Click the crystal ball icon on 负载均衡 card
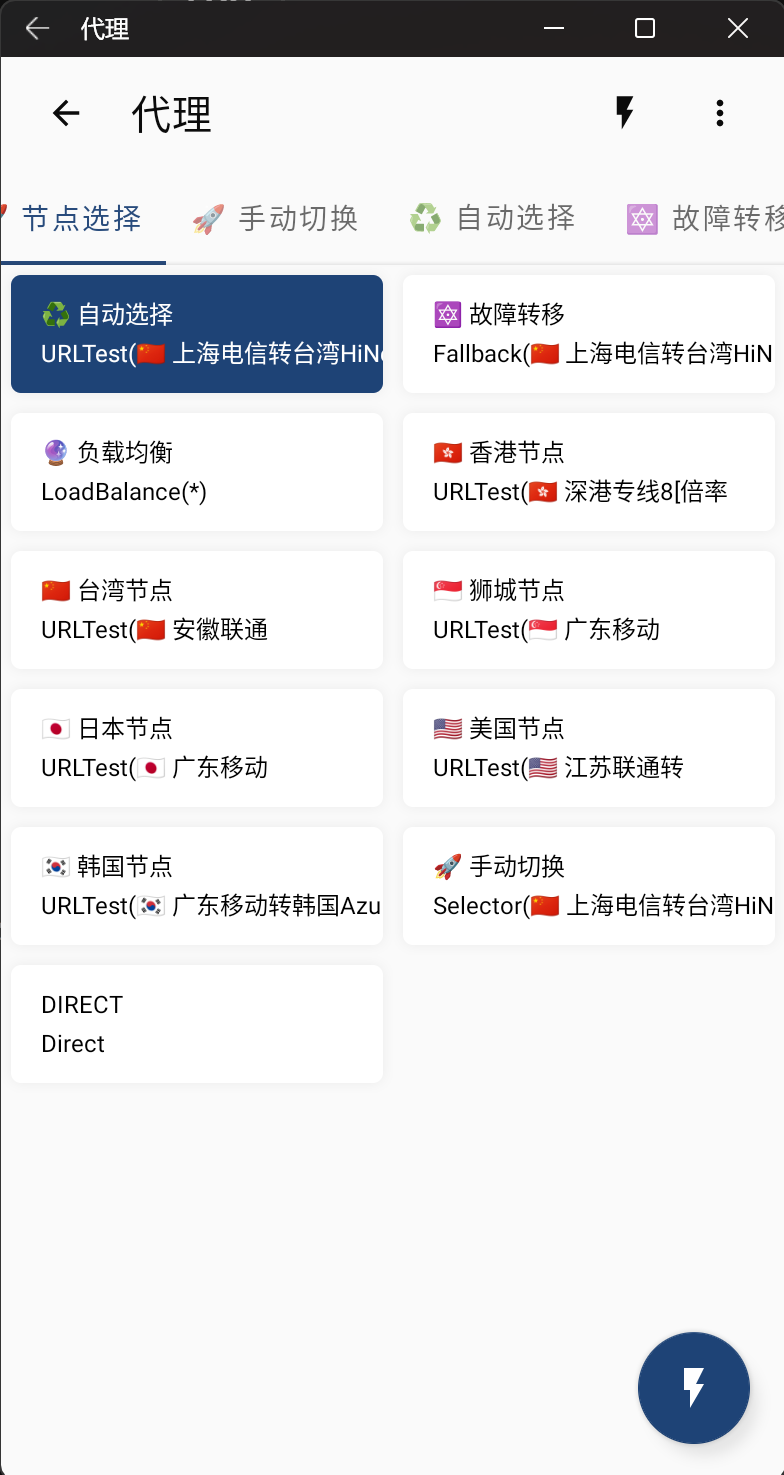The width and height of the screenshot is (784, 1475). click(56, 452)
